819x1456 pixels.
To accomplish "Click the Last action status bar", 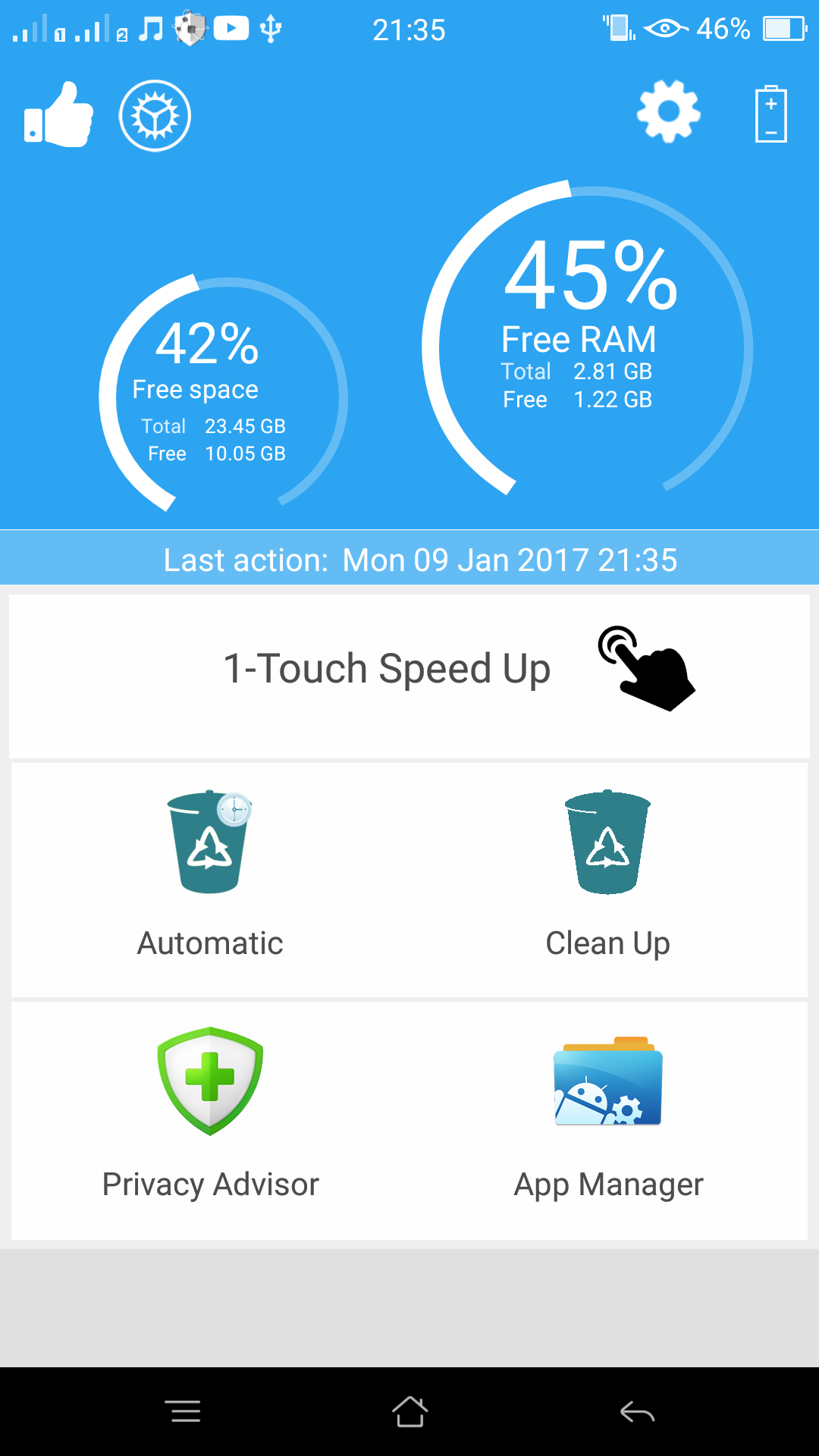I will 409,559.
